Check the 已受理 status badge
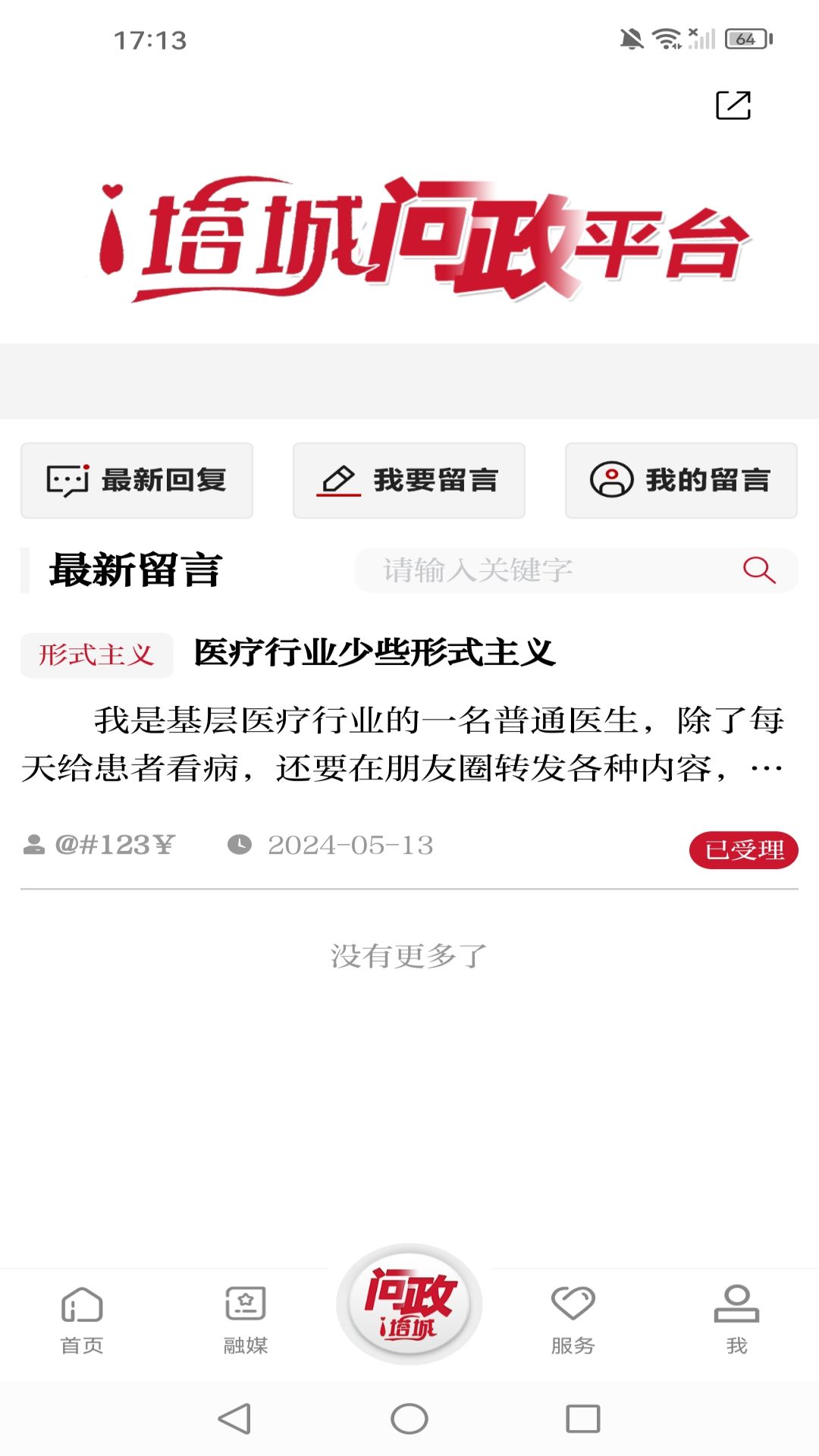The image size is (819, 1456). 745,850
